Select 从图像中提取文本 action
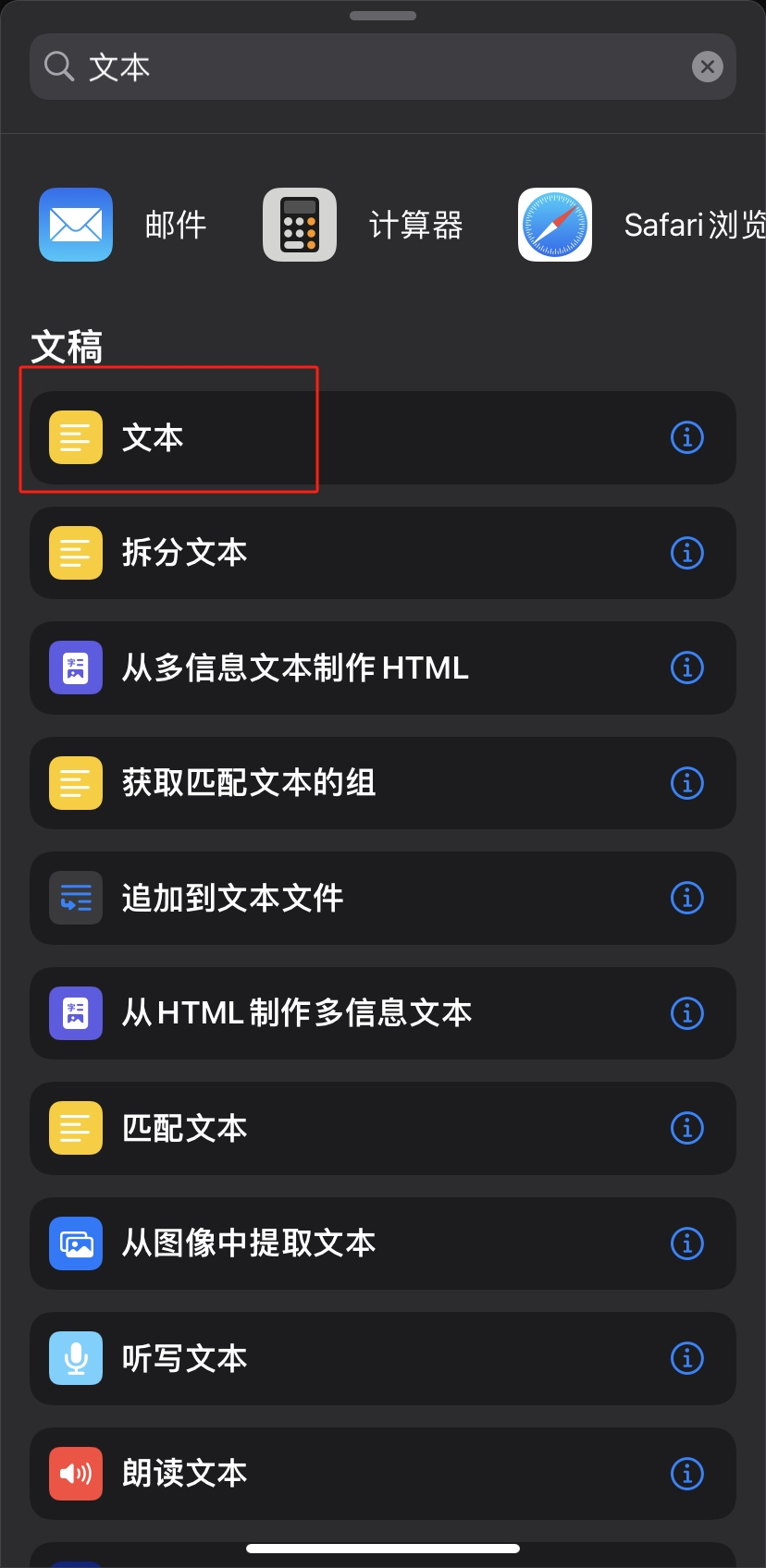 pos(278,1243)
